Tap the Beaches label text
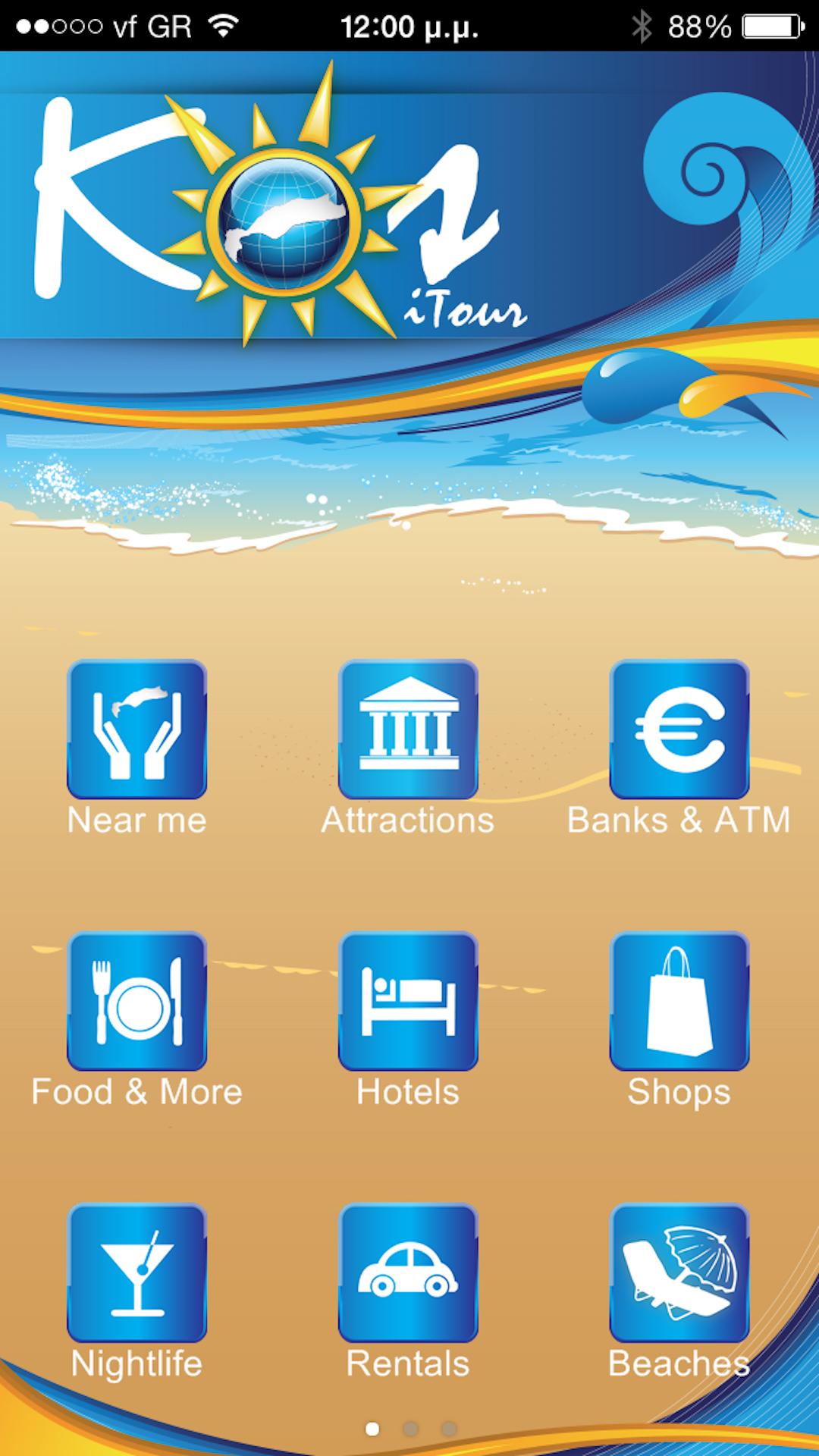Screen dimensions: 819x1456 click(679, 1362)
